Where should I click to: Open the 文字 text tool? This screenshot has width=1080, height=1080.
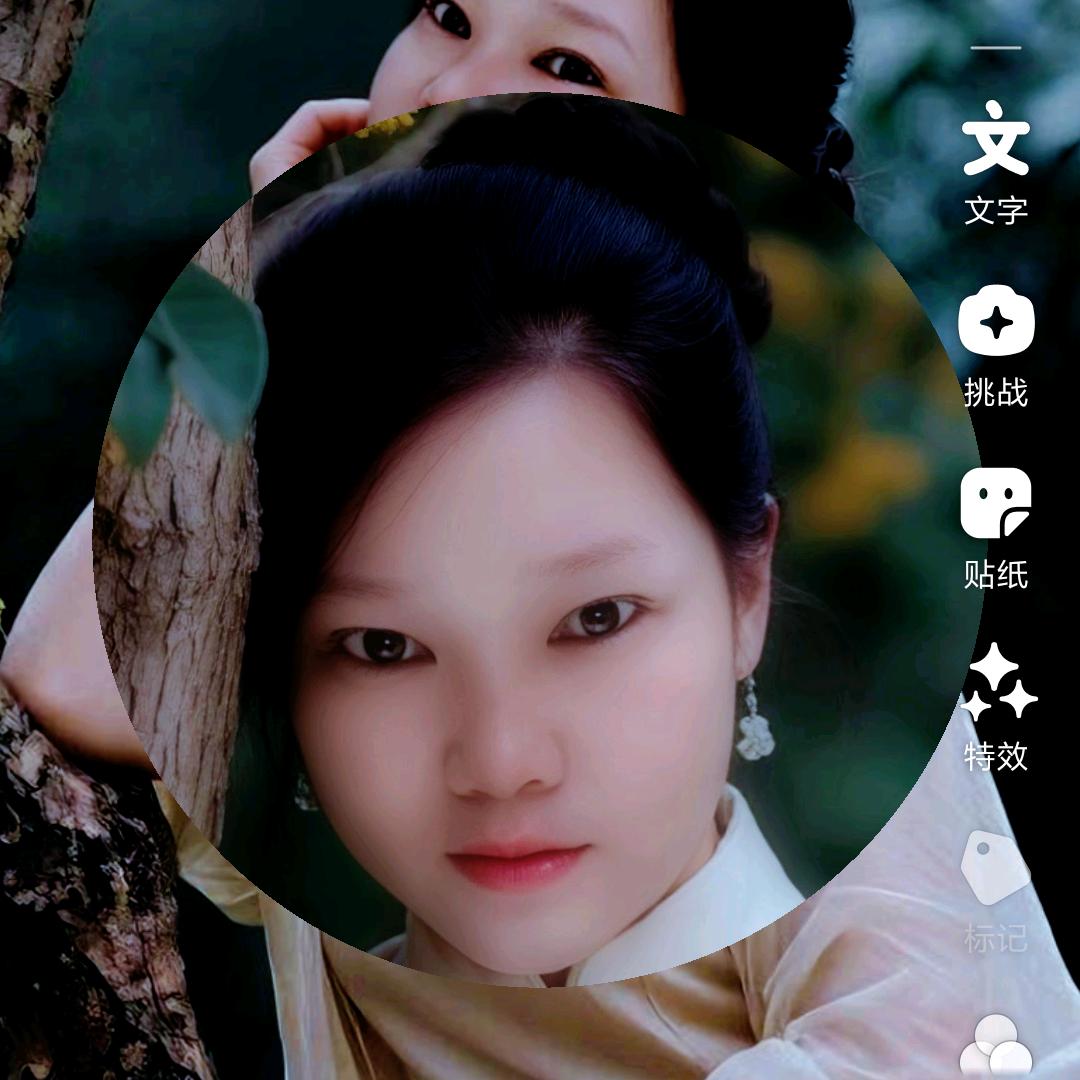pos(995,162)
